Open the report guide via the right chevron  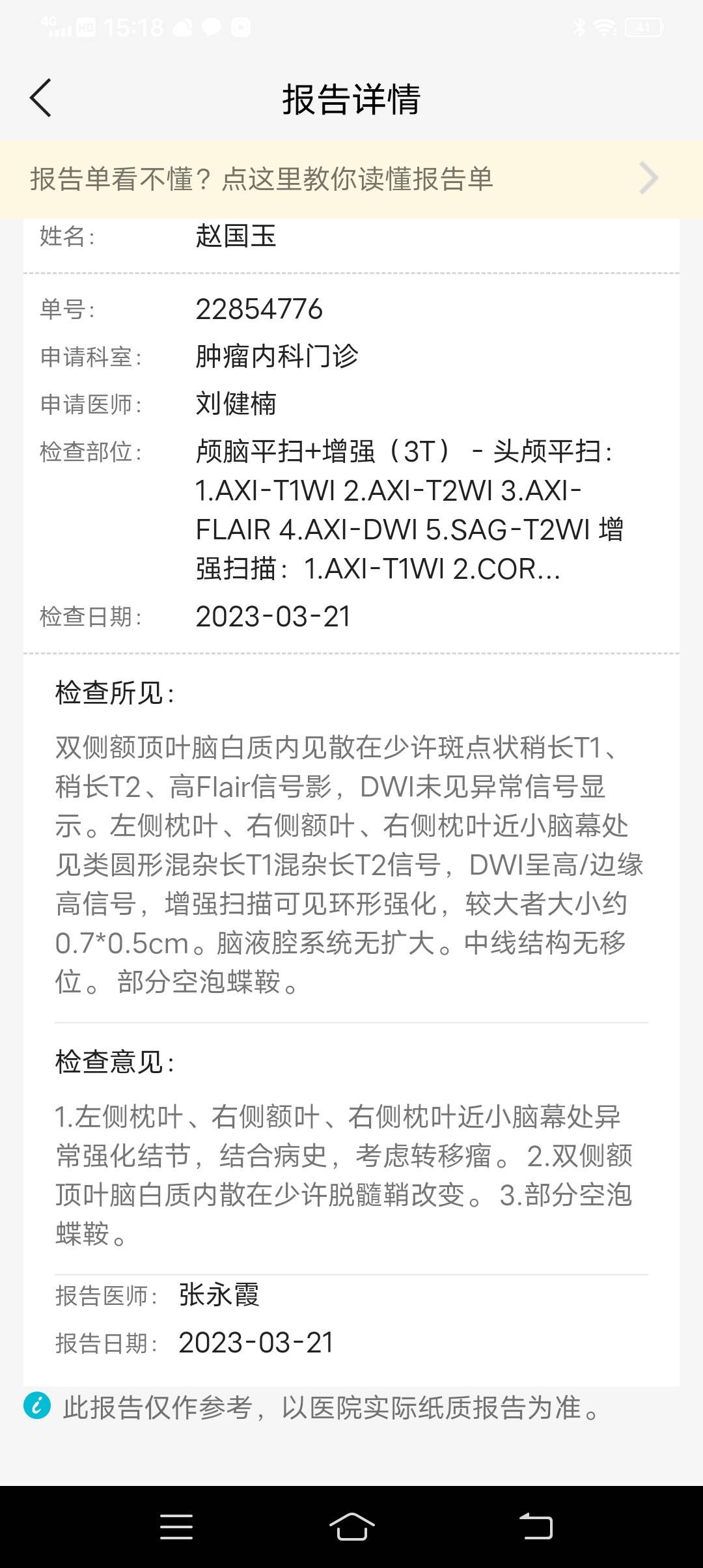646,178
